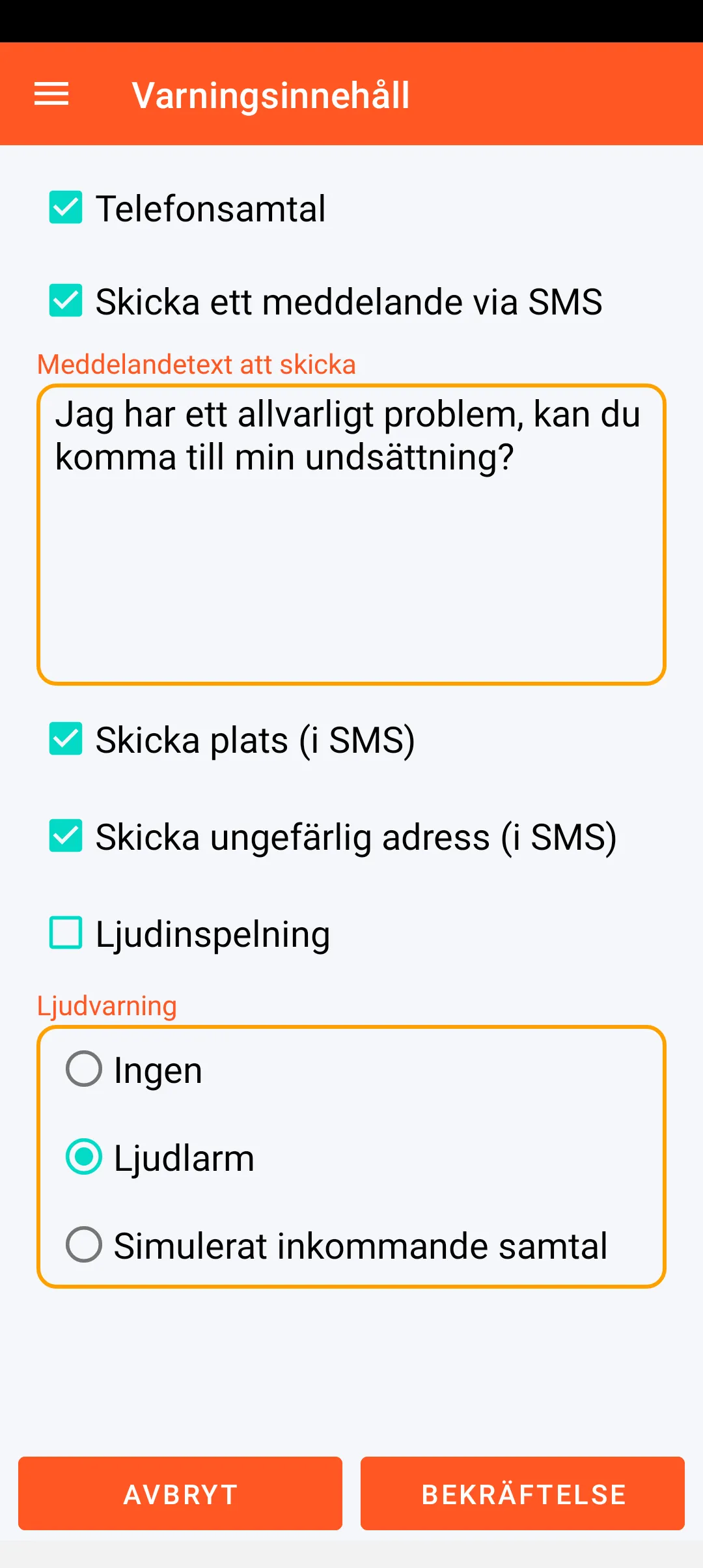This screenshot has height=1568, width=703.
Task: Edit the Meddelandetext att skicka field
Action: pyautogui.click(x=351, y=534)
